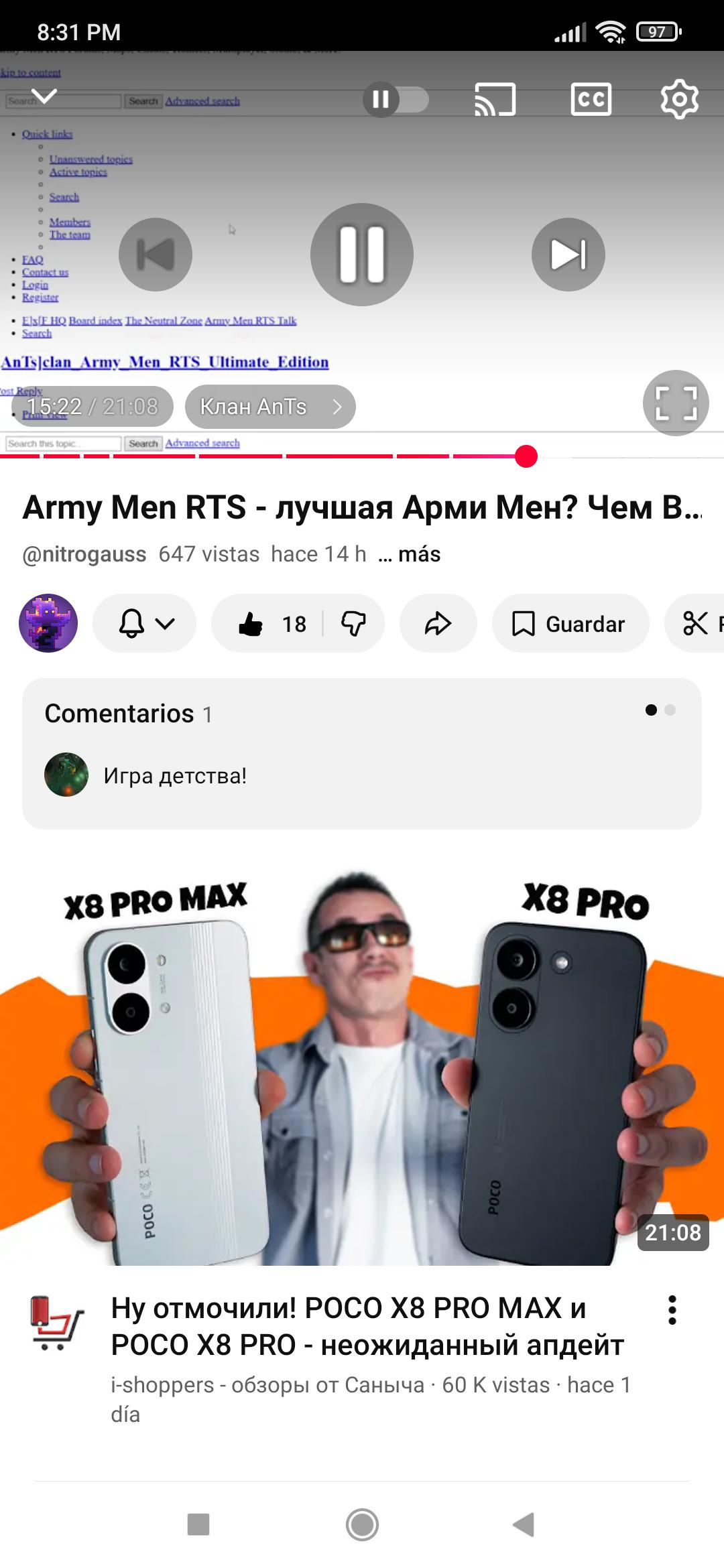Open the Клан AnTs chapter chip
Viewport: 724px width, 1568px height.
[x=270, y=407]
